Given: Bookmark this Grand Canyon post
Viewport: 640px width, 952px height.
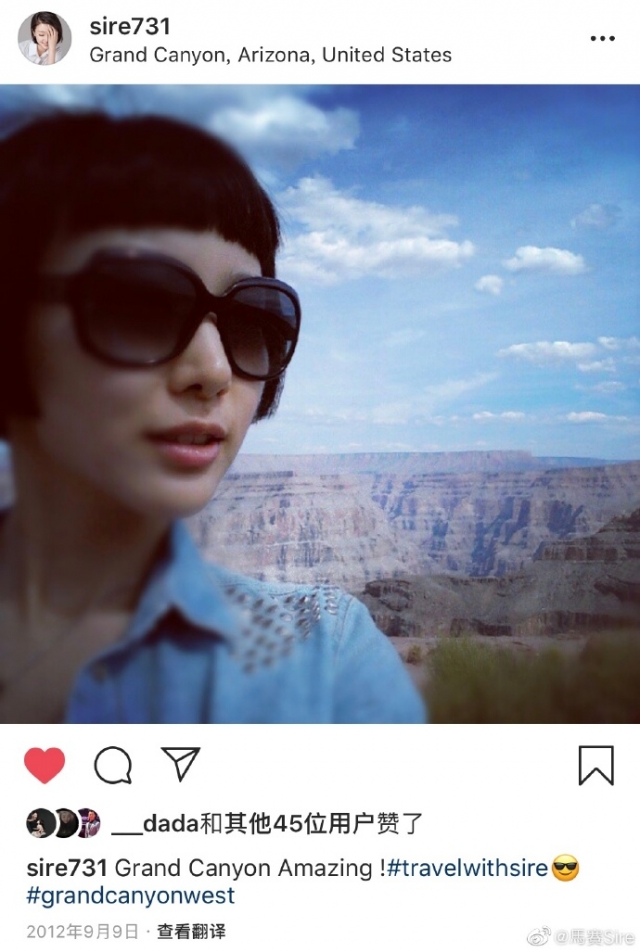Looking at the screenshot, I should pyautogui.click(x=596, y=765).
